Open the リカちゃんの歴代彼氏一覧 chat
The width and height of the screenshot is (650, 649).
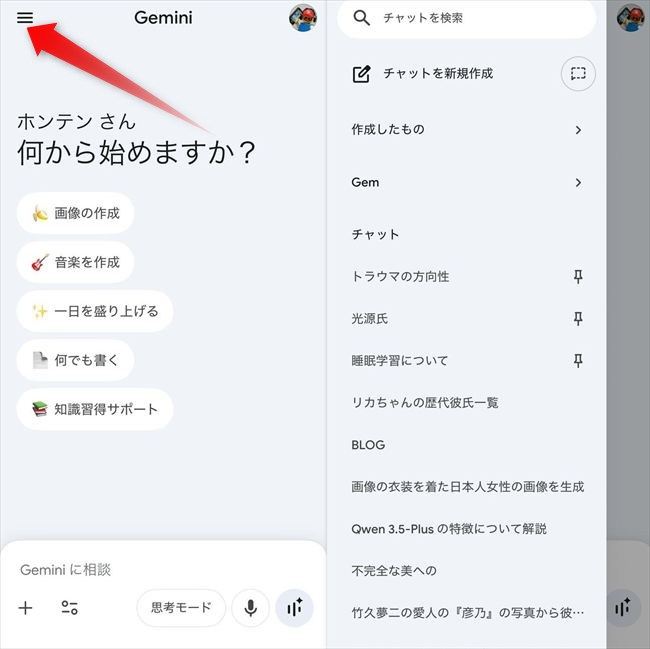click(x=425, y=403)
